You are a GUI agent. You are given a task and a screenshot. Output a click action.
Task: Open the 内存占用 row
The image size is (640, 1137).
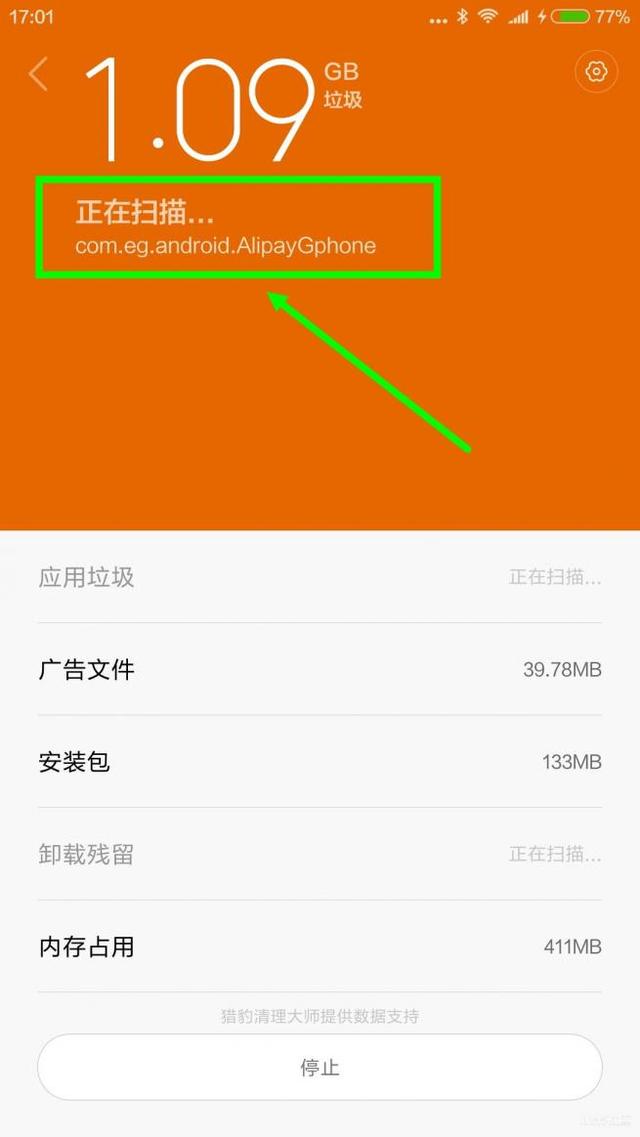coord(320,946)
